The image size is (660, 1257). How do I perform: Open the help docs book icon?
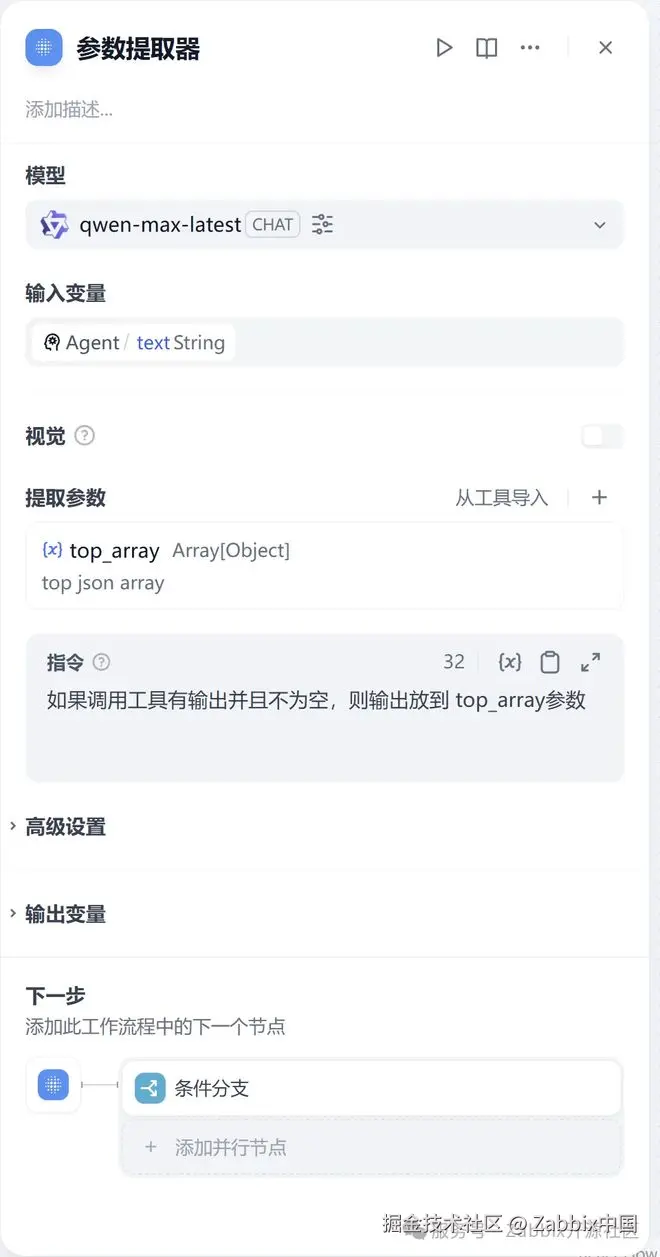487,48
